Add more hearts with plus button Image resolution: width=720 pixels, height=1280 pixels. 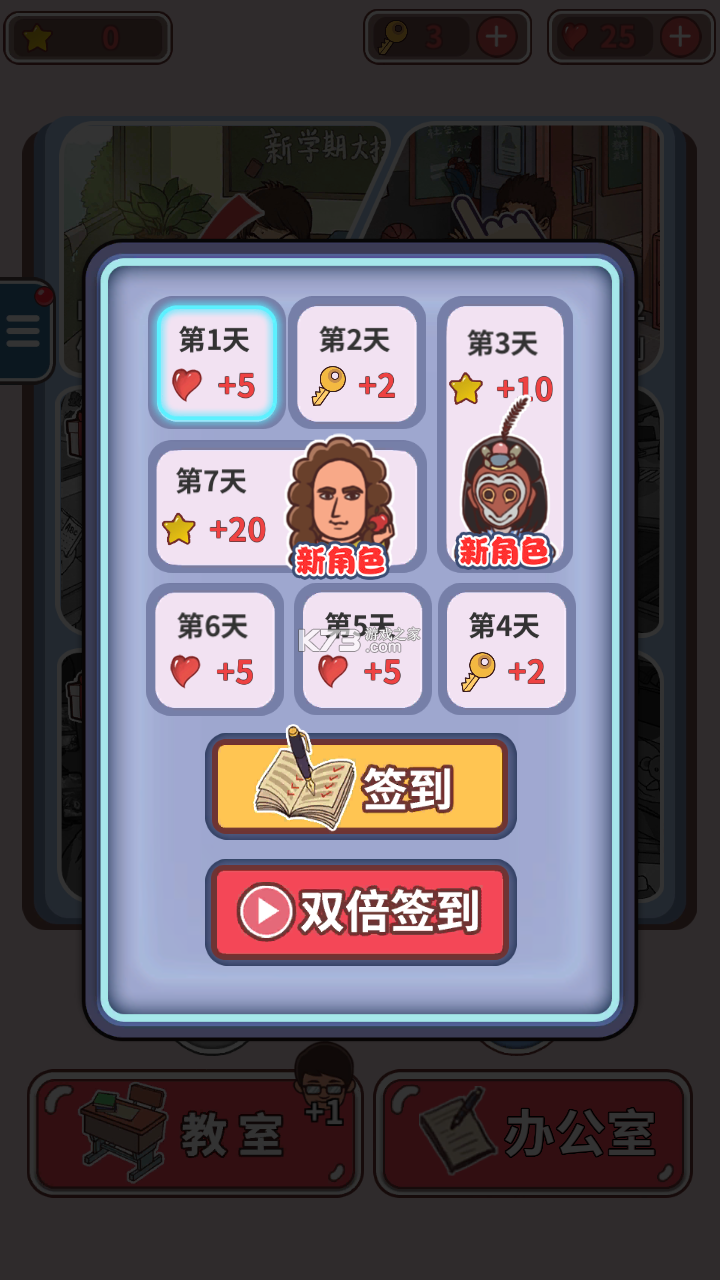point(680,38)
